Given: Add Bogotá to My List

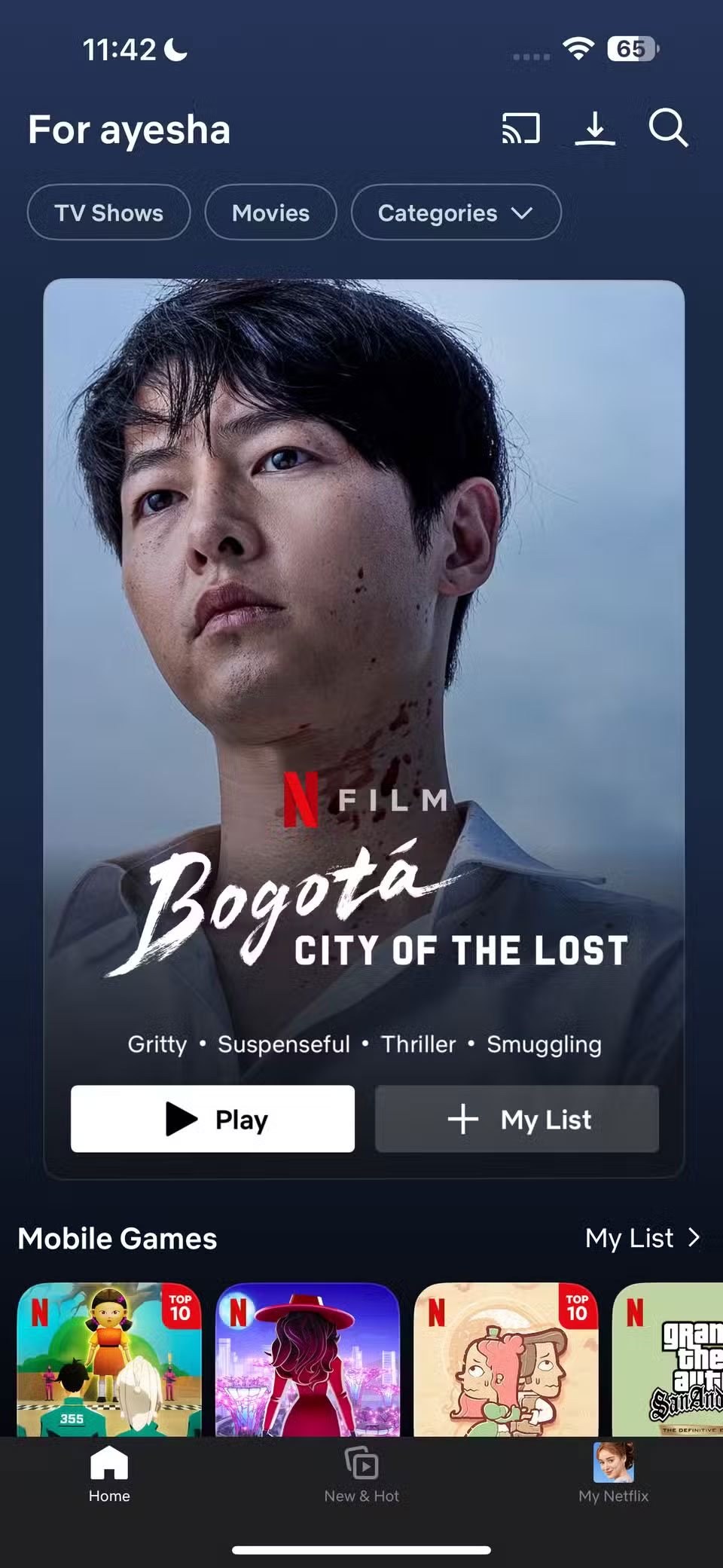Looking at the screenshot, I should (517, 1119).
